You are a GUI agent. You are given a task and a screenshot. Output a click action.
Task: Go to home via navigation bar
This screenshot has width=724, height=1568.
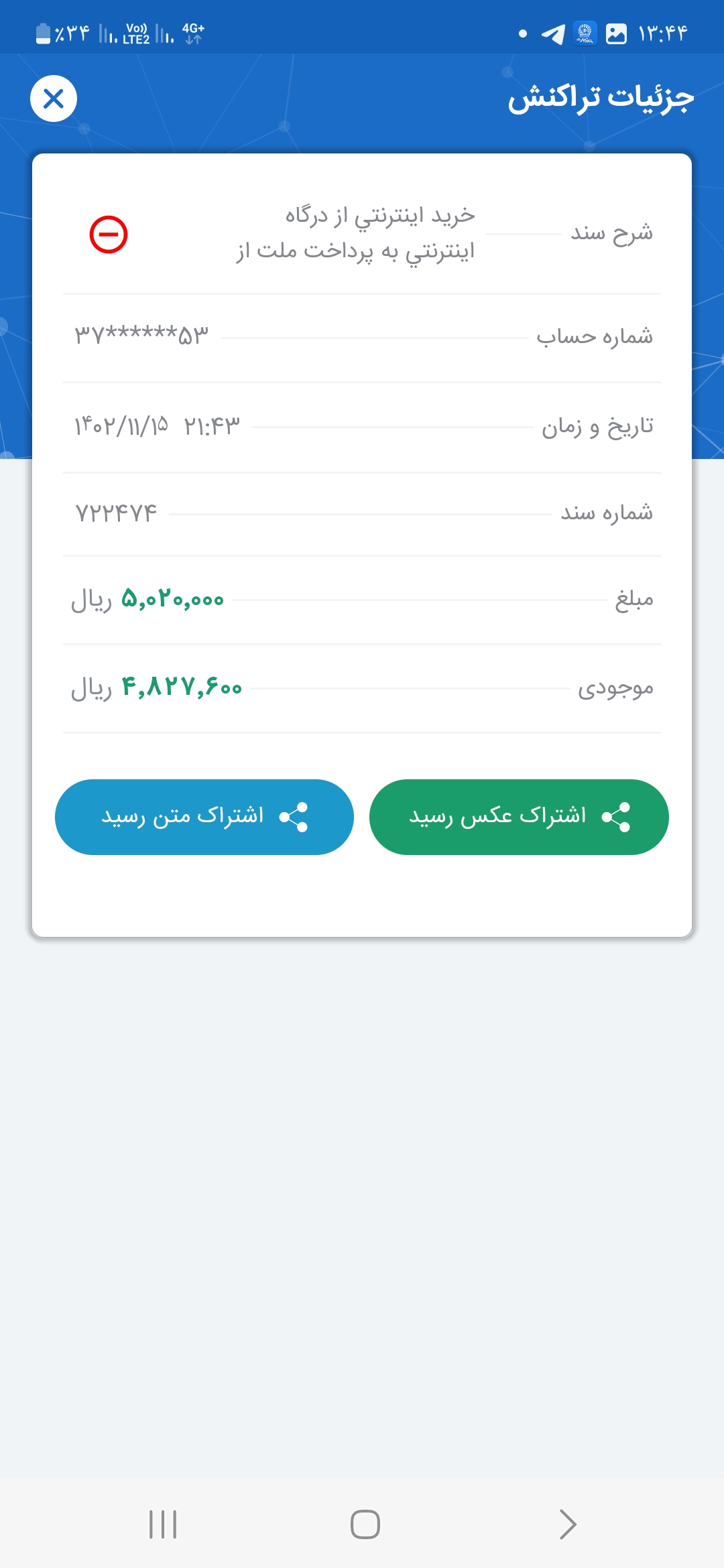coord(365,1524)
